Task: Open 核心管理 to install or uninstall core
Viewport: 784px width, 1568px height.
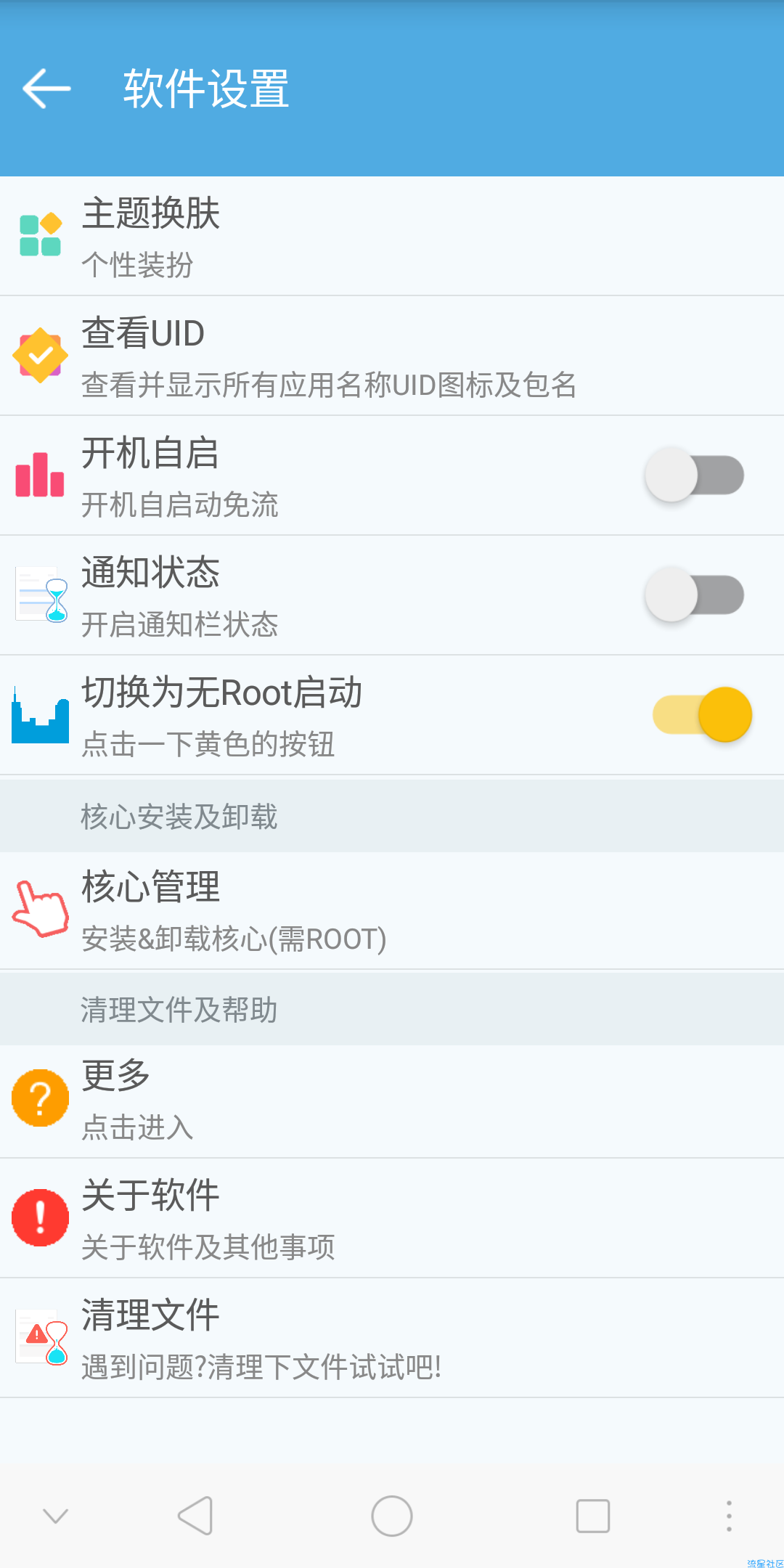Action: pos(392,911)
